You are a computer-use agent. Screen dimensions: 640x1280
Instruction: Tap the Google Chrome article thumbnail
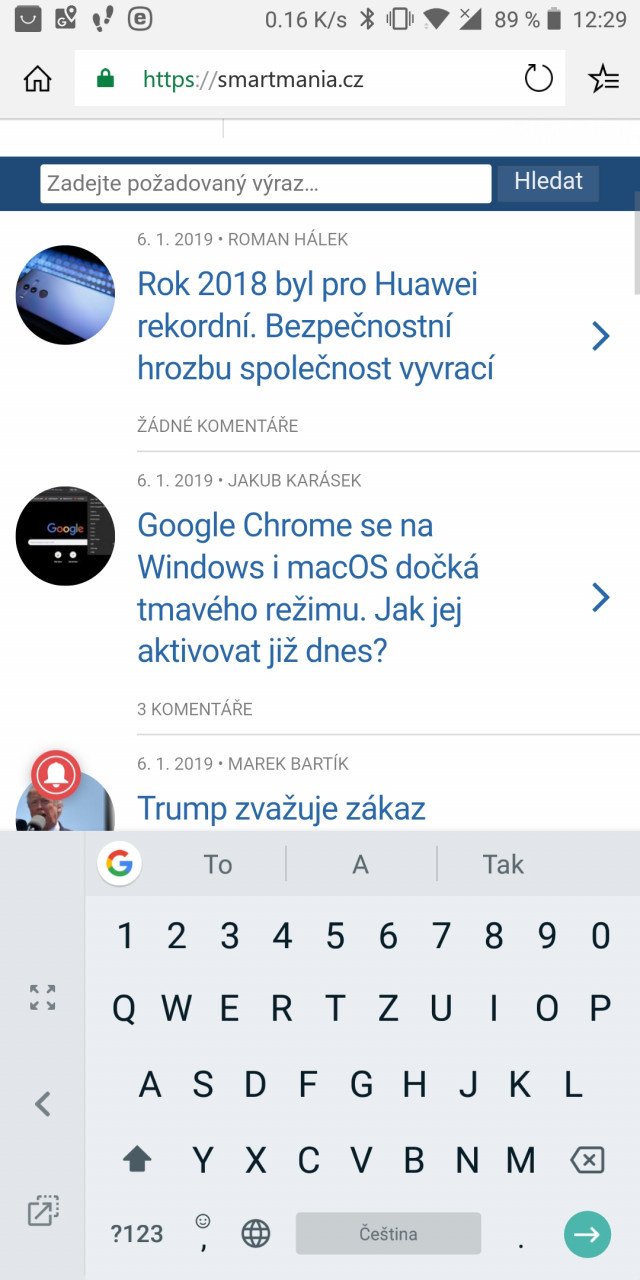[65, 536]
